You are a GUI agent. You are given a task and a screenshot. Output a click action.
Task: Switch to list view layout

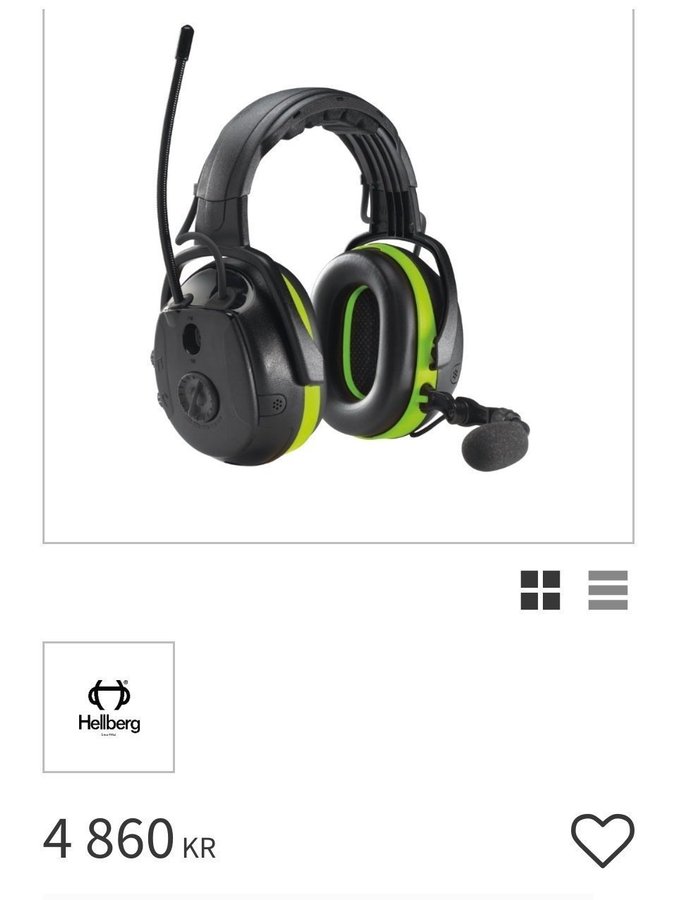608,590
